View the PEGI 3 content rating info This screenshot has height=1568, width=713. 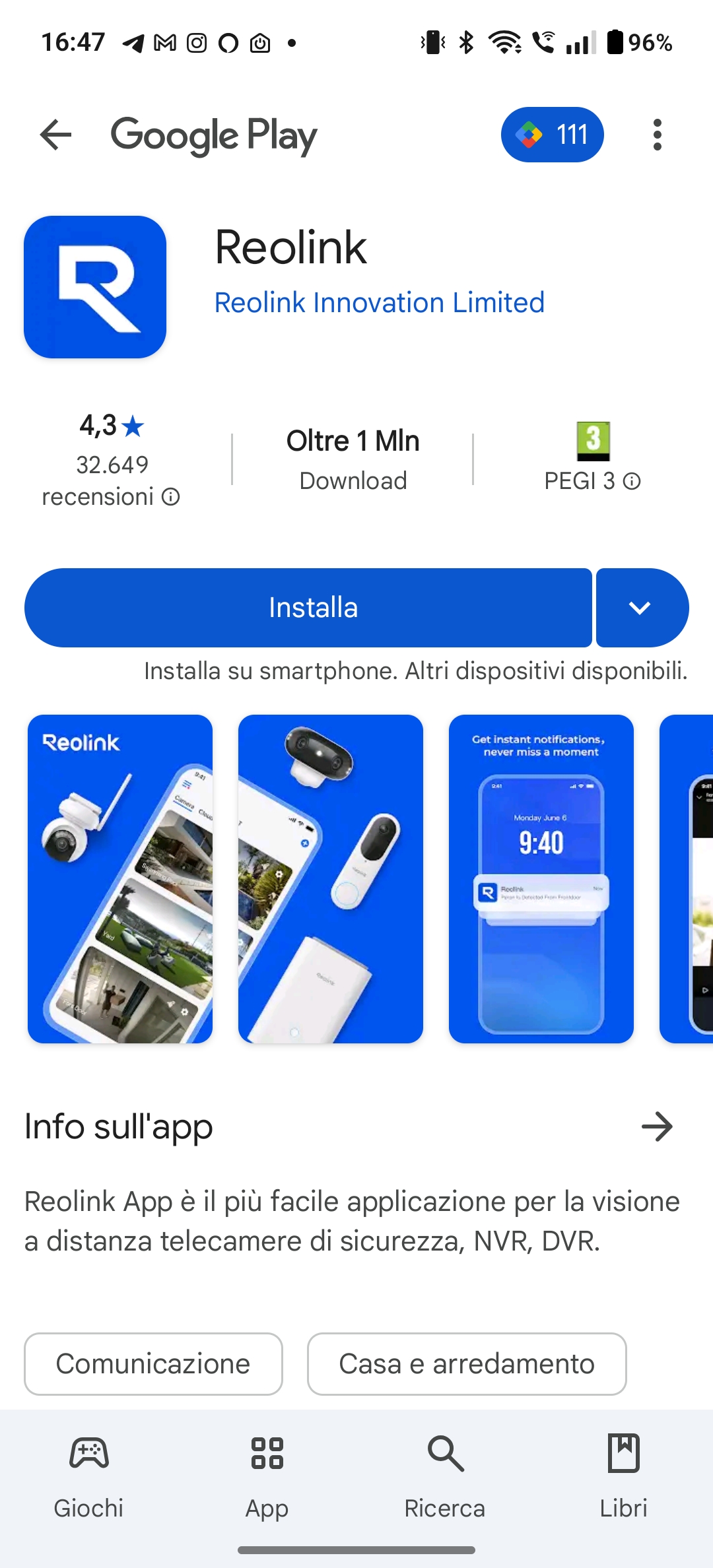coord(592,458)
